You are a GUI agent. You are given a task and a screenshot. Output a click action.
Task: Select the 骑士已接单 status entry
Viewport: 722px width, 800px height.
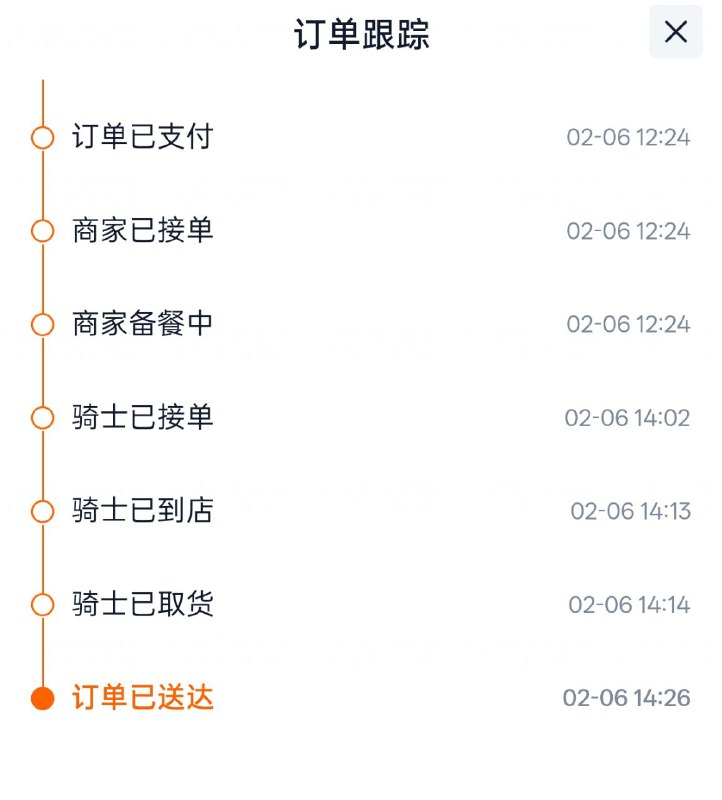[140, 417]
